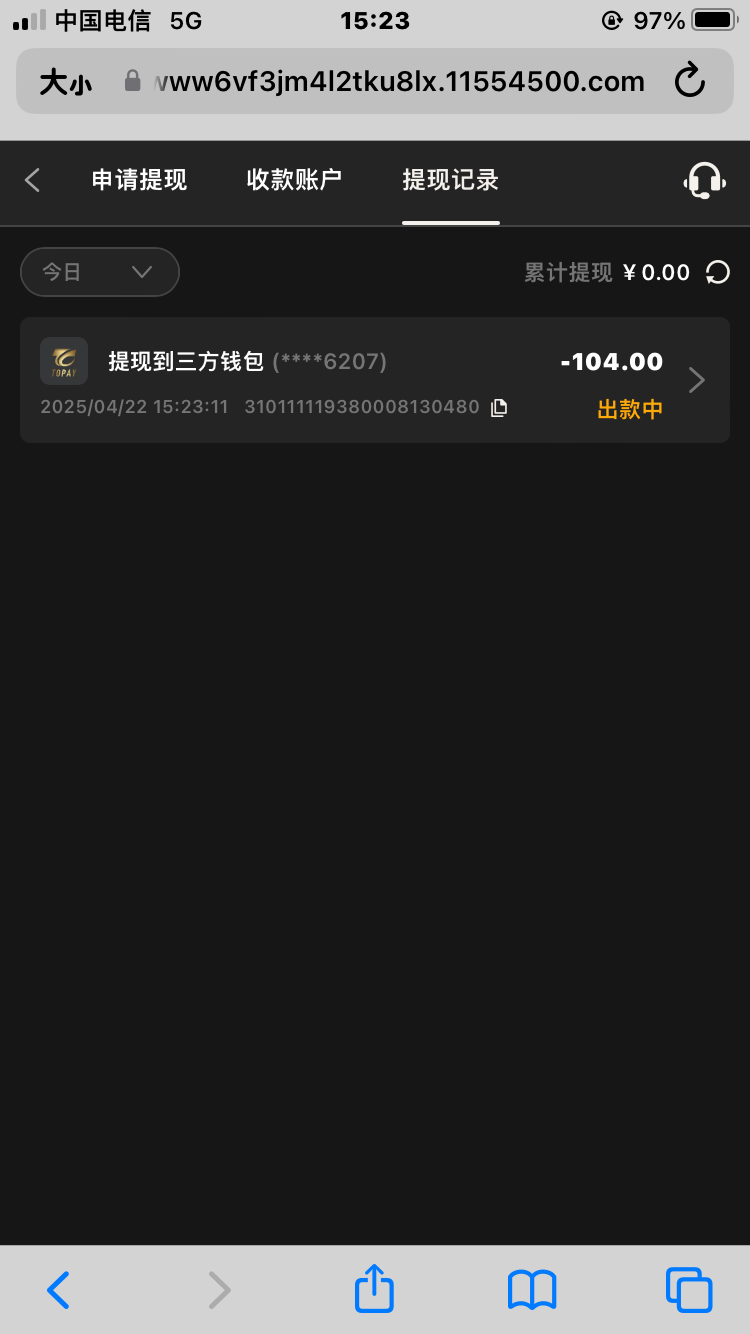Copy the withdrawal order number
750x1334 pixels.
tap(499, 407)
